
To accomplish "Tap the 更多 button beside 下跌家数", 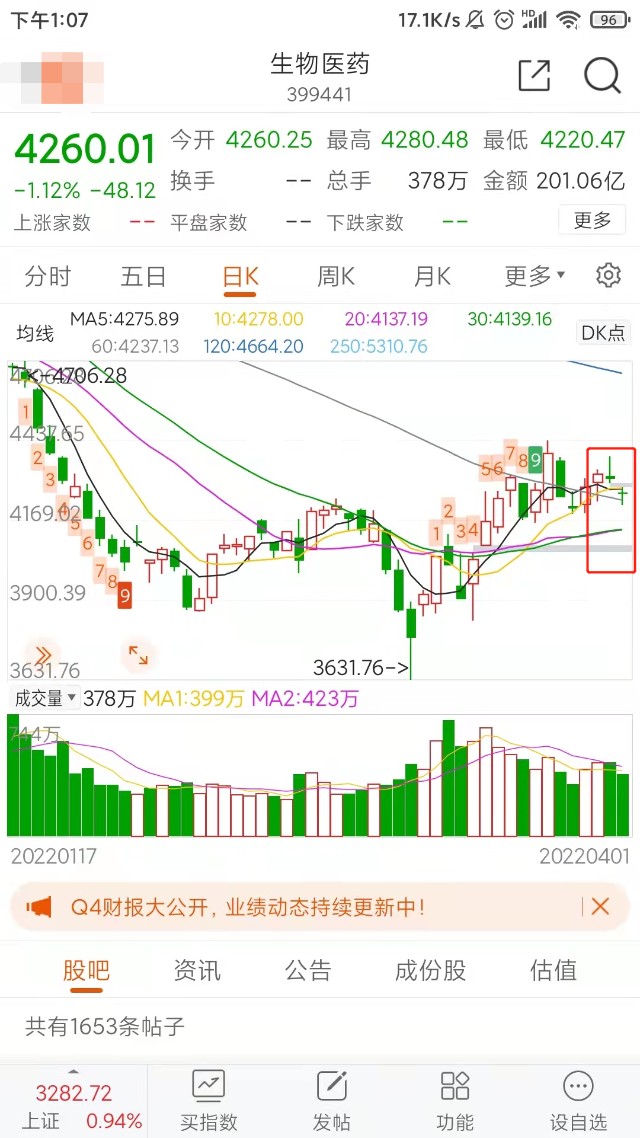I will coord(592,220).
